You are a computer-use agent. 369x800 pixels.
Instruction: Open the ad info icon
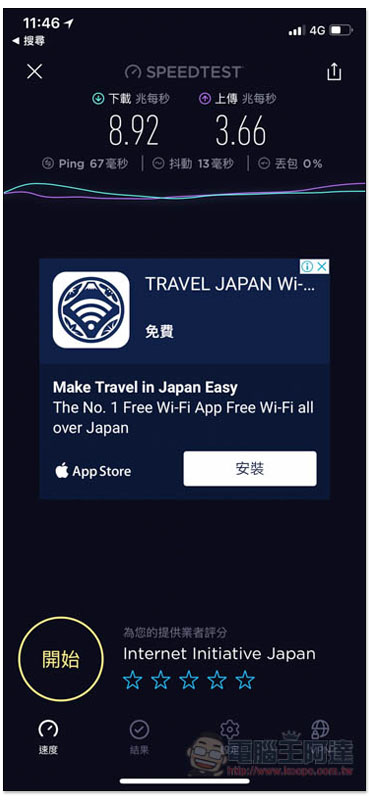tap(307, 266)
